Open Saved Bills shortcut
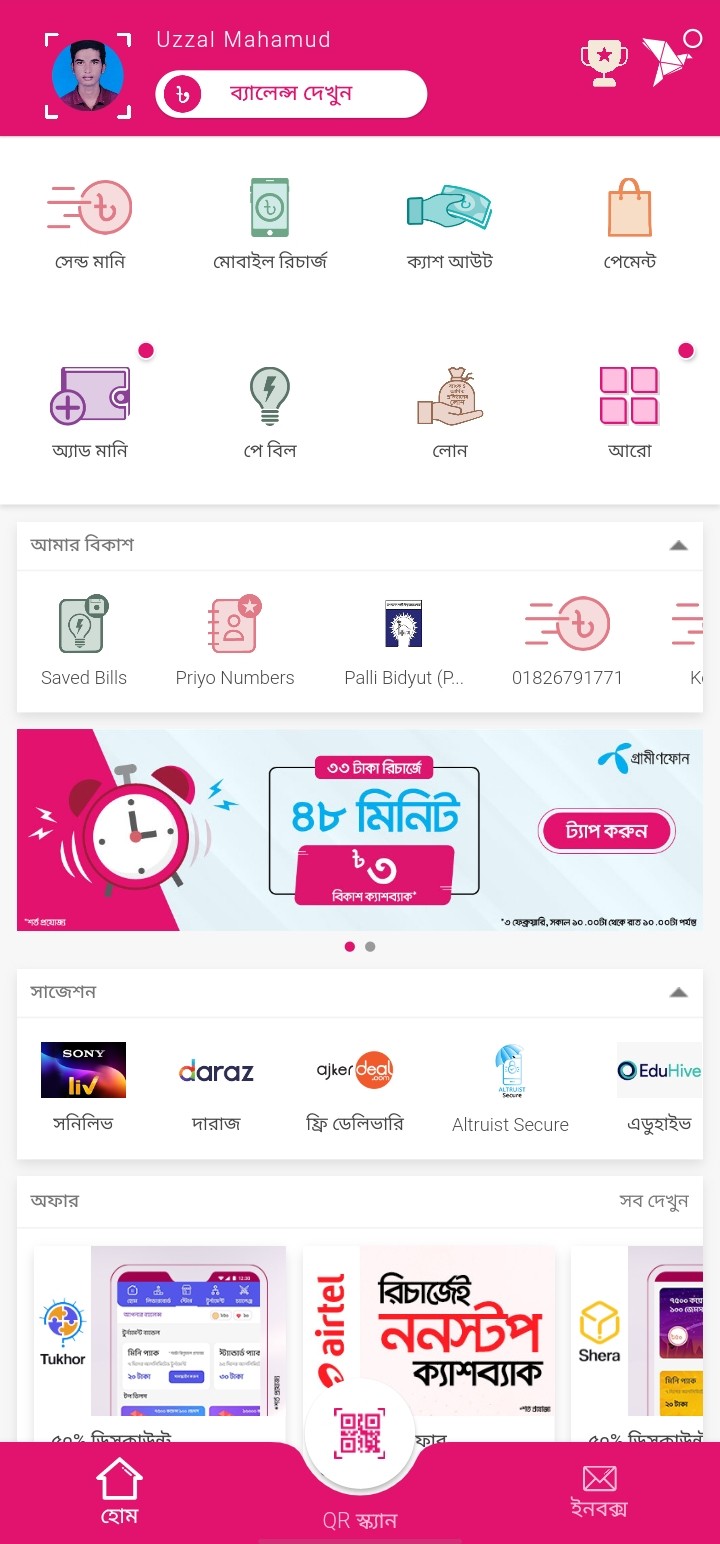The image size is (720, 1544). (84, 640)
